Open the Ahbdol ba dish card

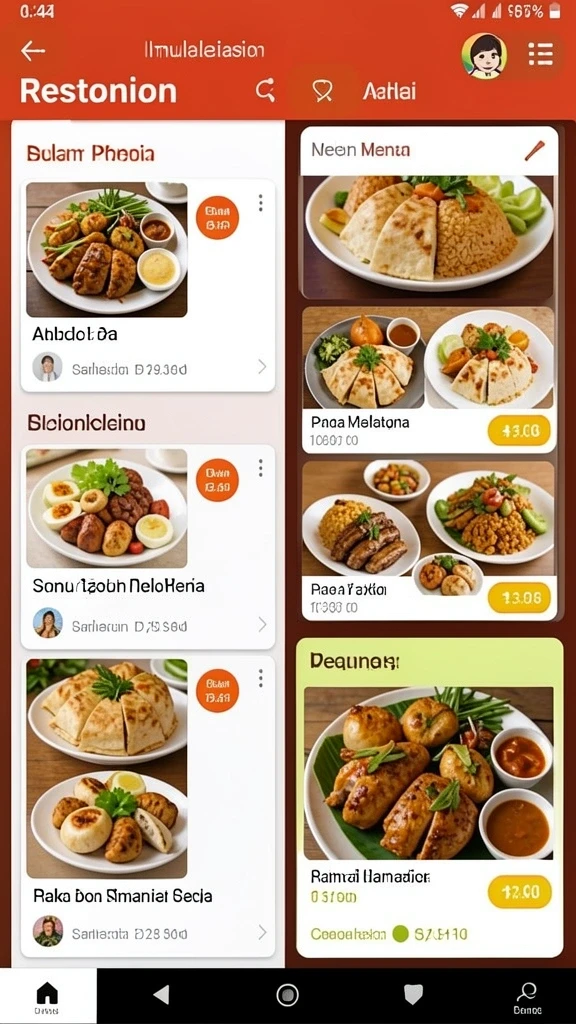pos(148,285)
